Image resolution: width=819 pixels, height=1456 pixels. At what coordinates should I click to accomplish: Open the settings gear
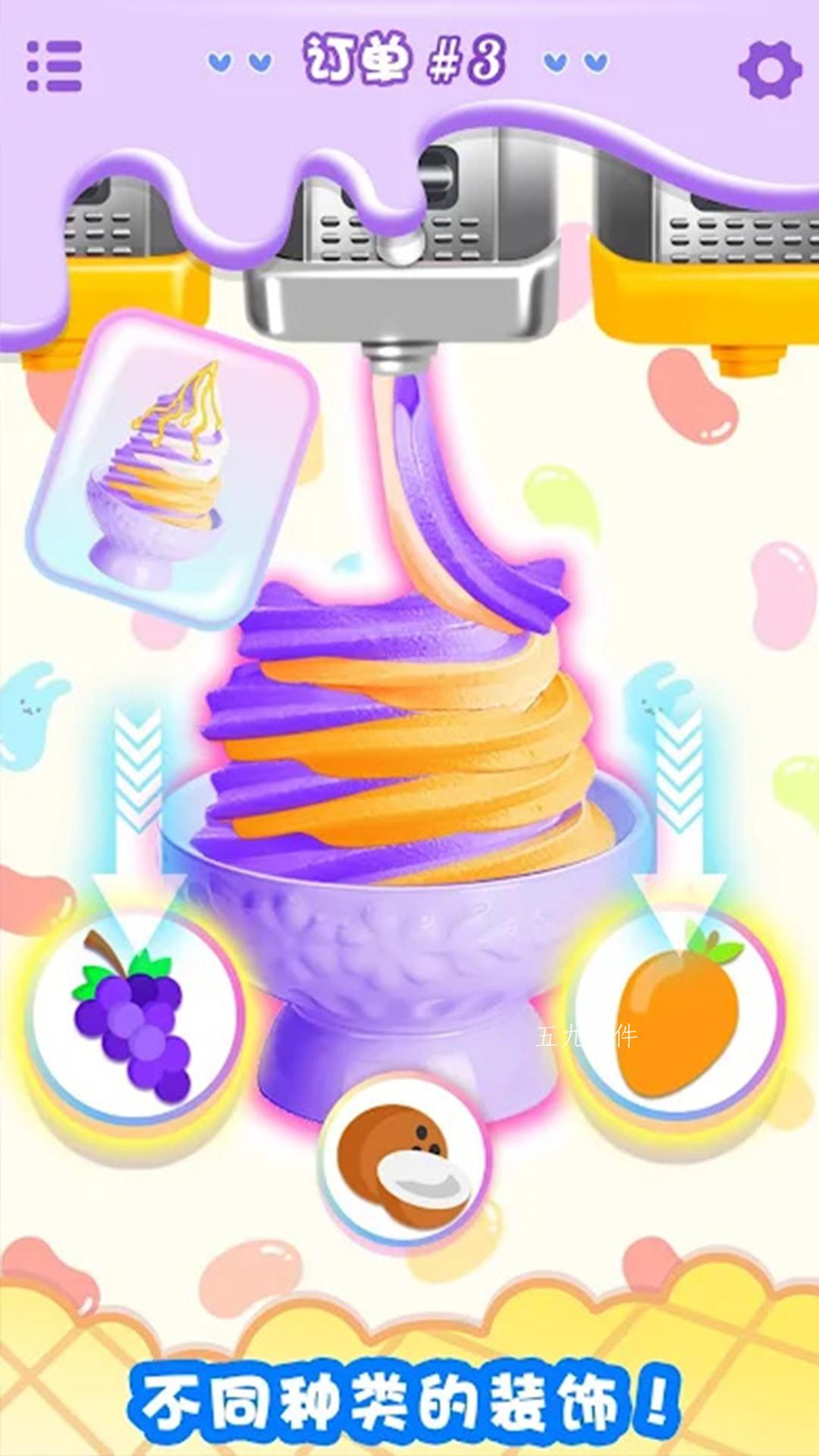pos(770,69)
